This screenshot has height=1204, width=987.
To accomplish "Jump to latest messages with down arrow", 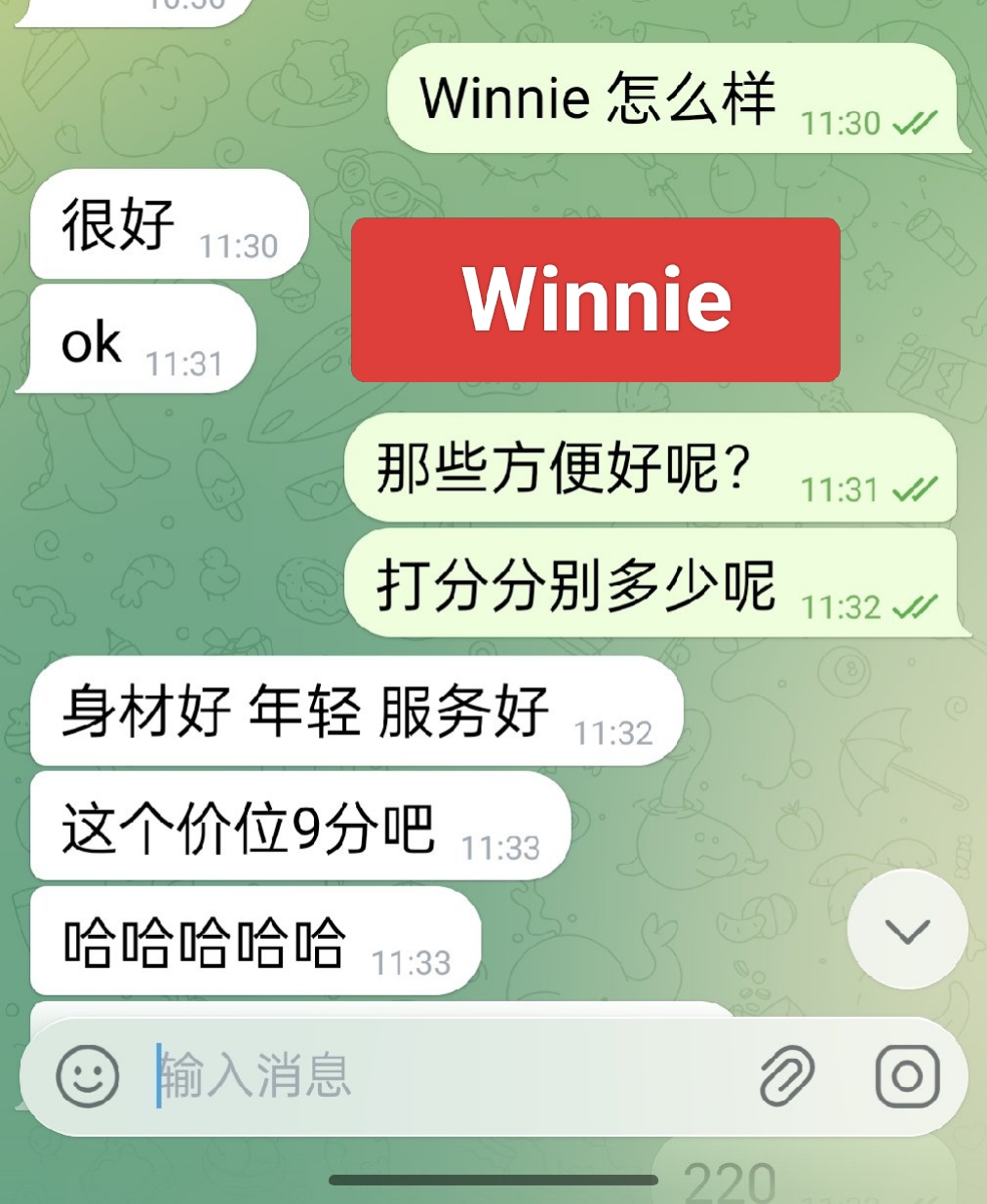I will point(907,930).
